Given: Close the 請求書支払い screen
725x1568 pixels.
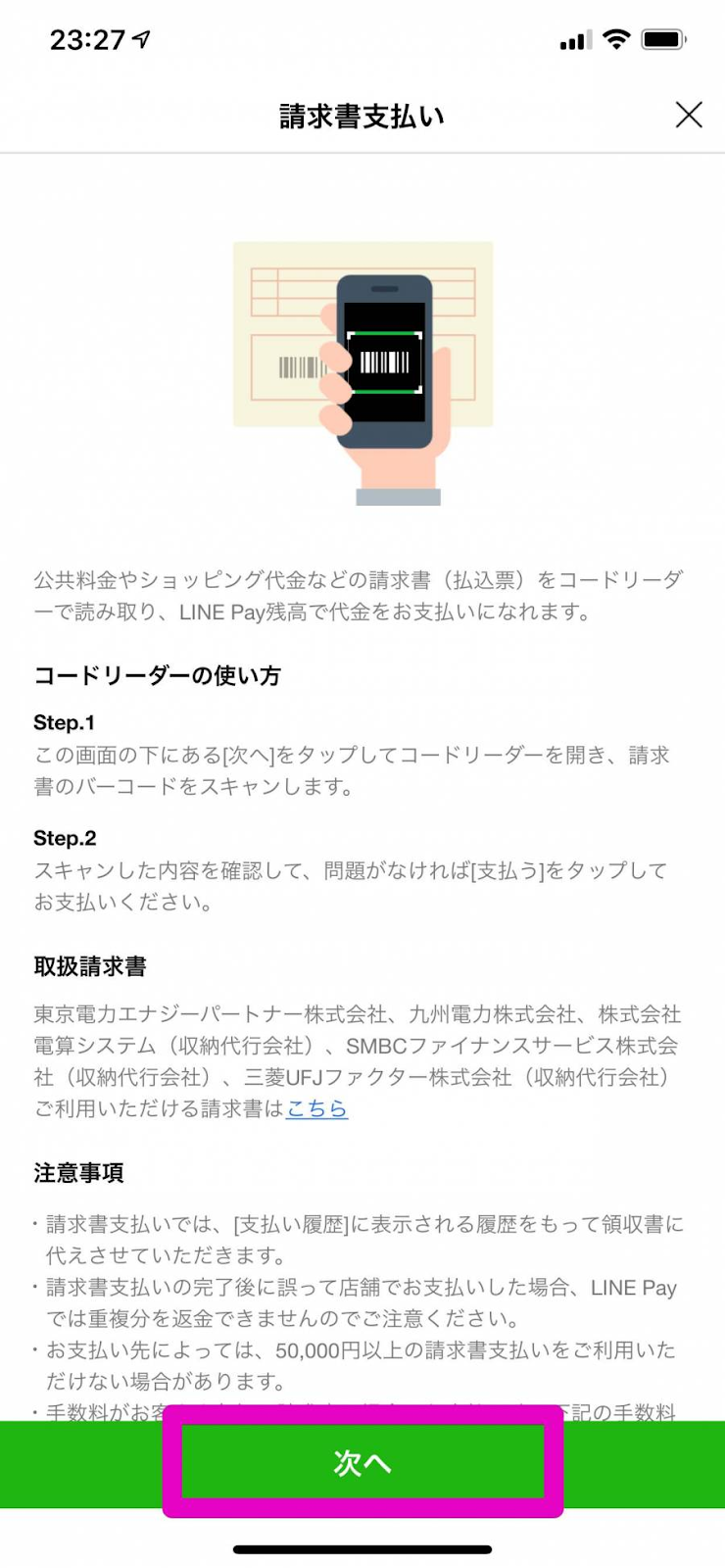Looking at the screenshot, I should pos(689,116).
